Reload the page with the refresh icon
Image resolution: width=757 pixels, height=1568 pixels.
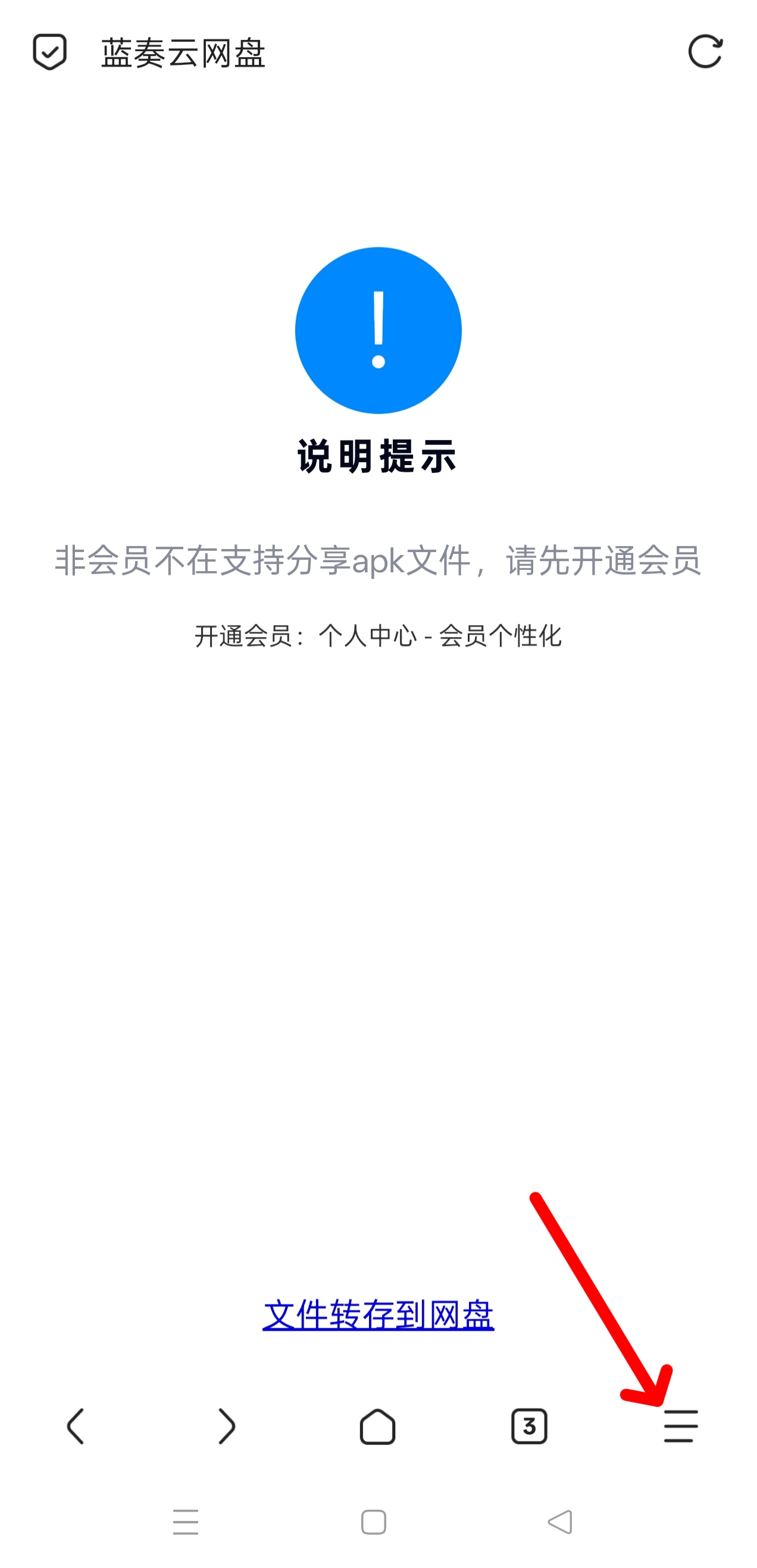click(706, 51)
